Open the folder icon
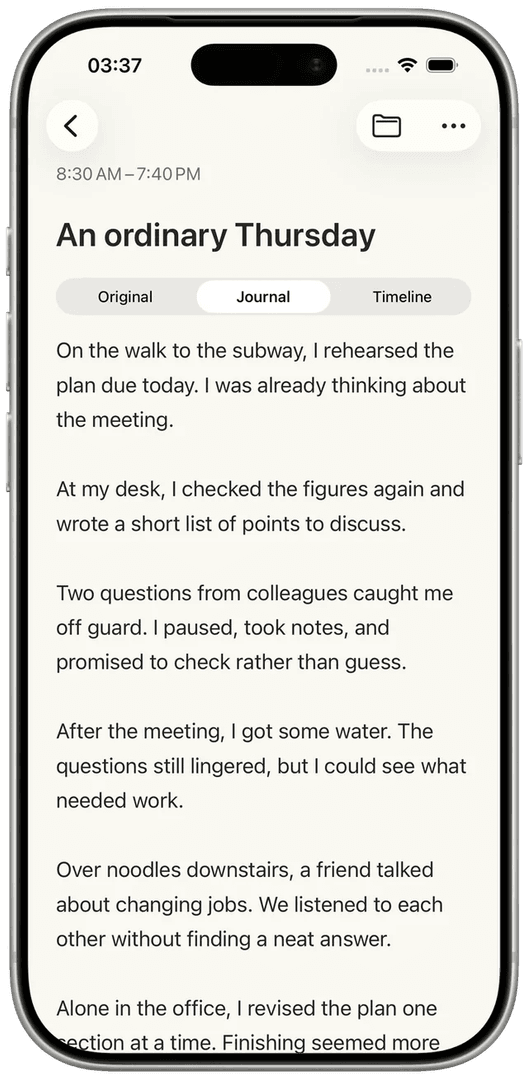The width and height of the screenshot is (528, 1080). [x=386, y=126]
